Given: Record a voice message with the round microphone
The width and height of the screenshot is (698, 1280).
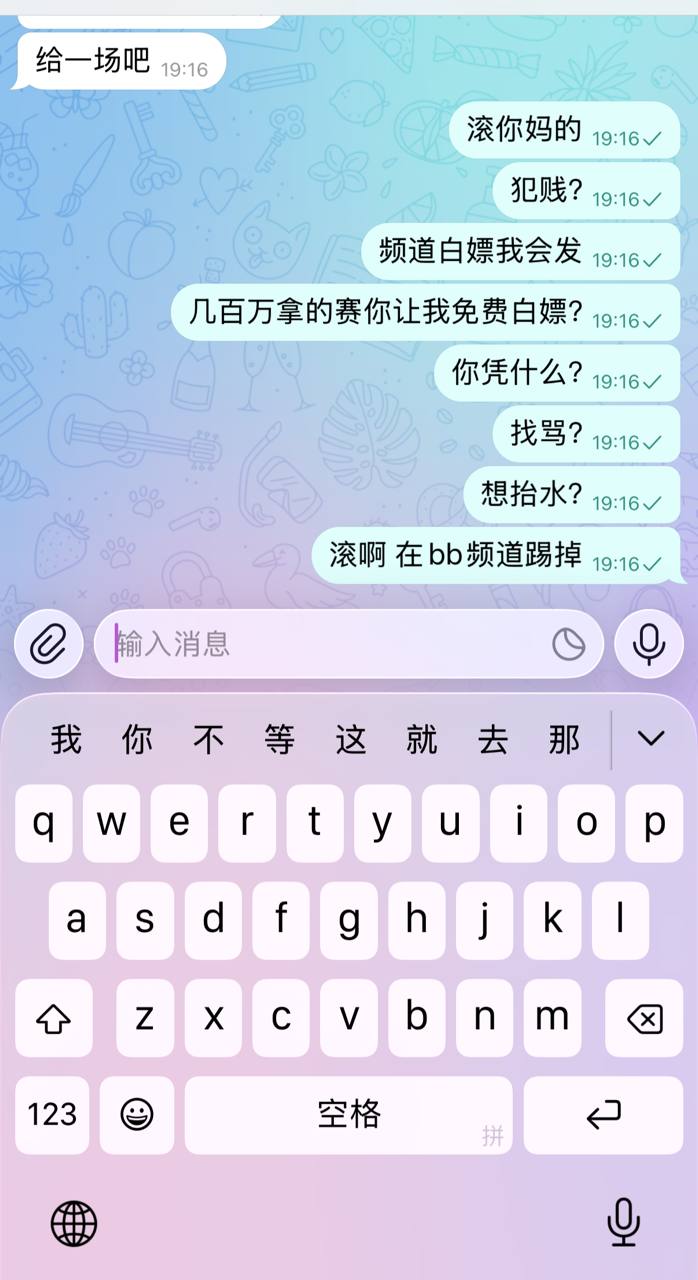Looking at the screenshot, I should (x=649, y=644).
